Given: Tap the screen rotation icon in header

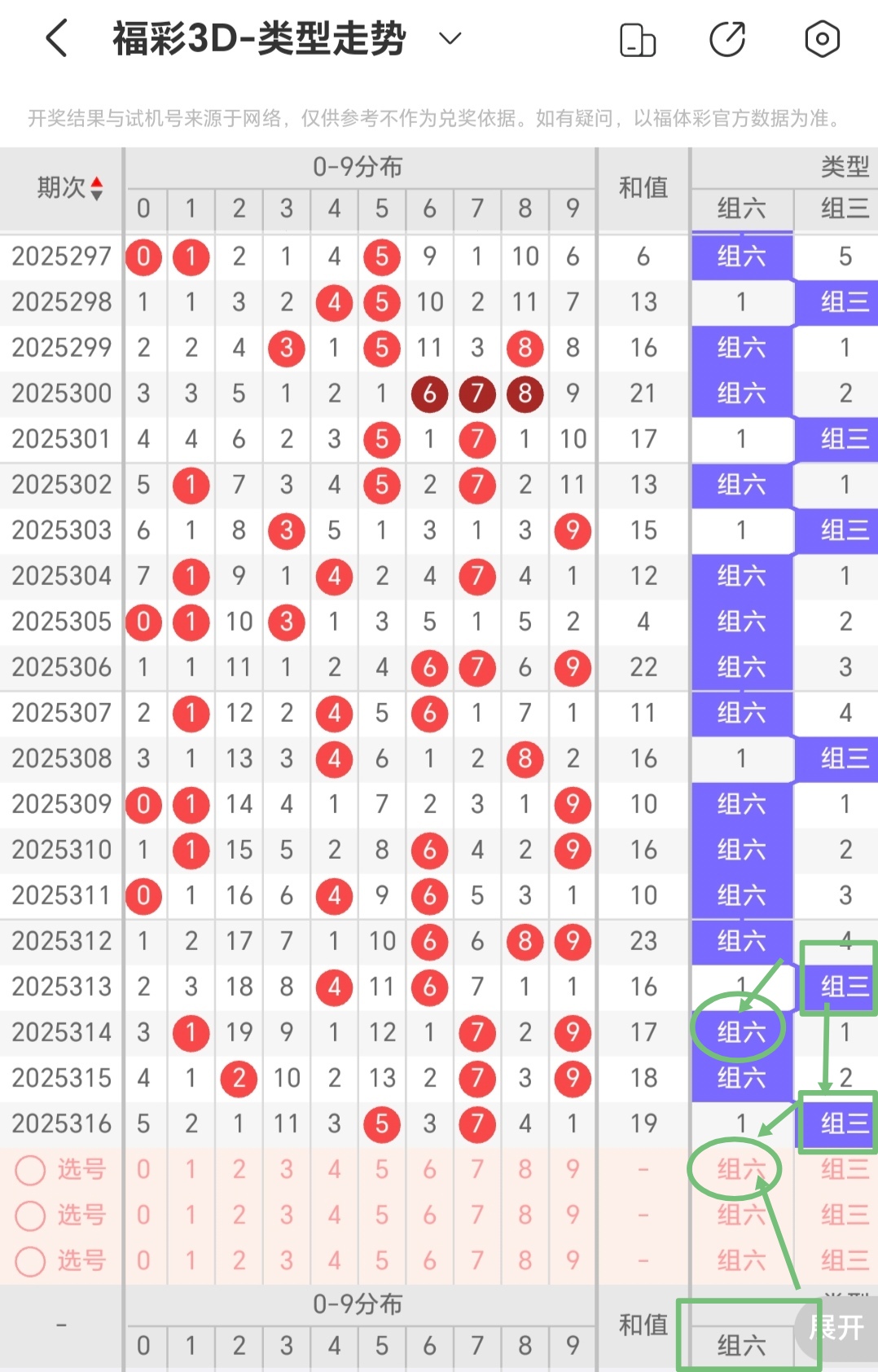Looking at the screenshot, I should coord(638,39).
